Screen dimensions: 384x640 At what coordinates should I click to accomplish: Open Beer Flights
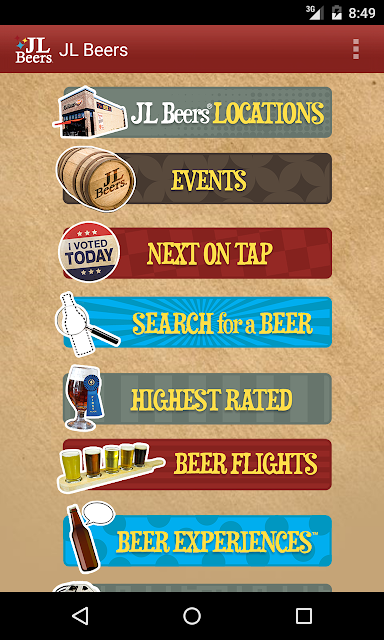[194, 465]
